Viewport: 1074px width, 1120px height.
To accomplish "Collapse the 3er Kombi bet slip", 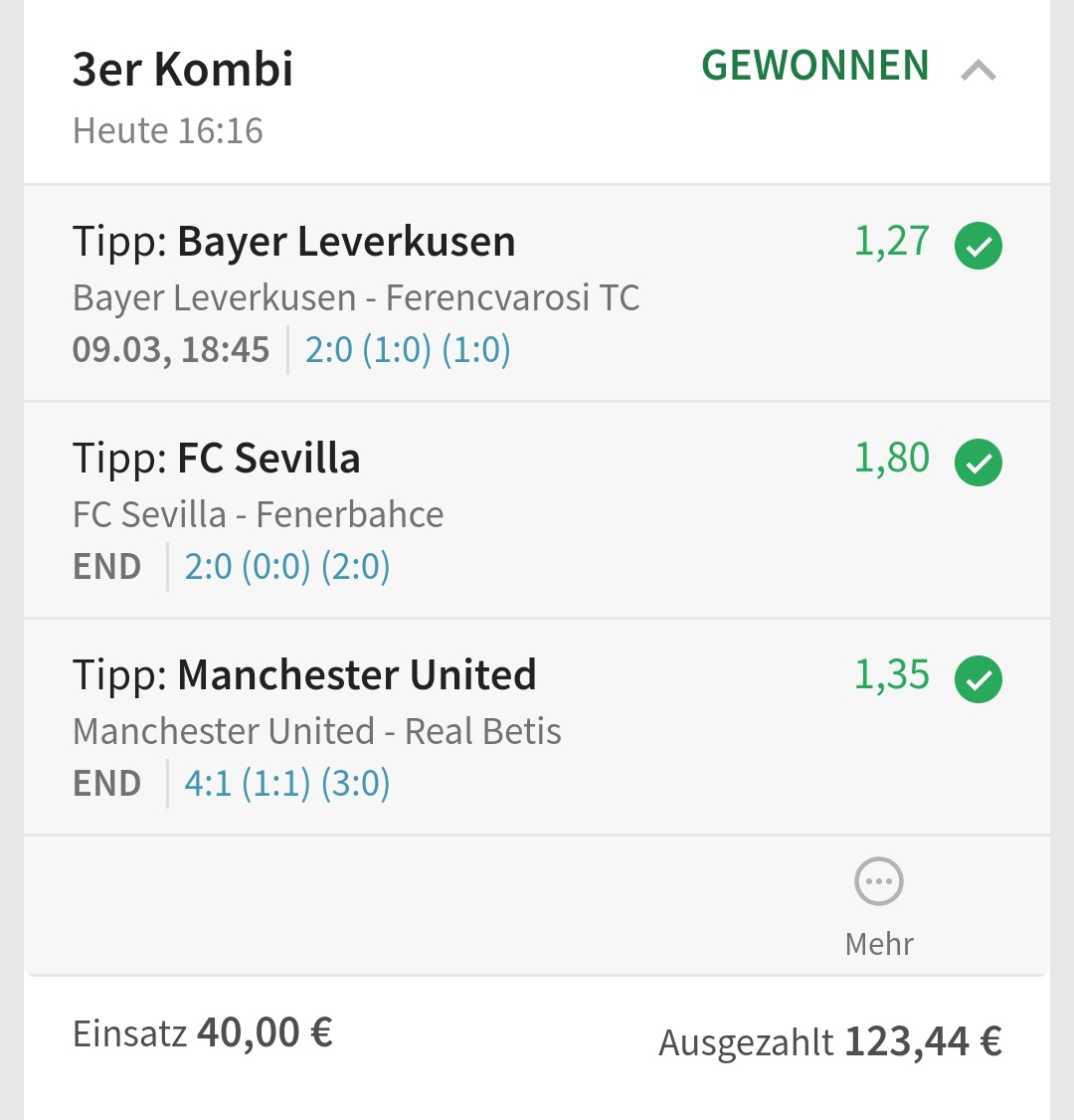I will pos(979,70).
